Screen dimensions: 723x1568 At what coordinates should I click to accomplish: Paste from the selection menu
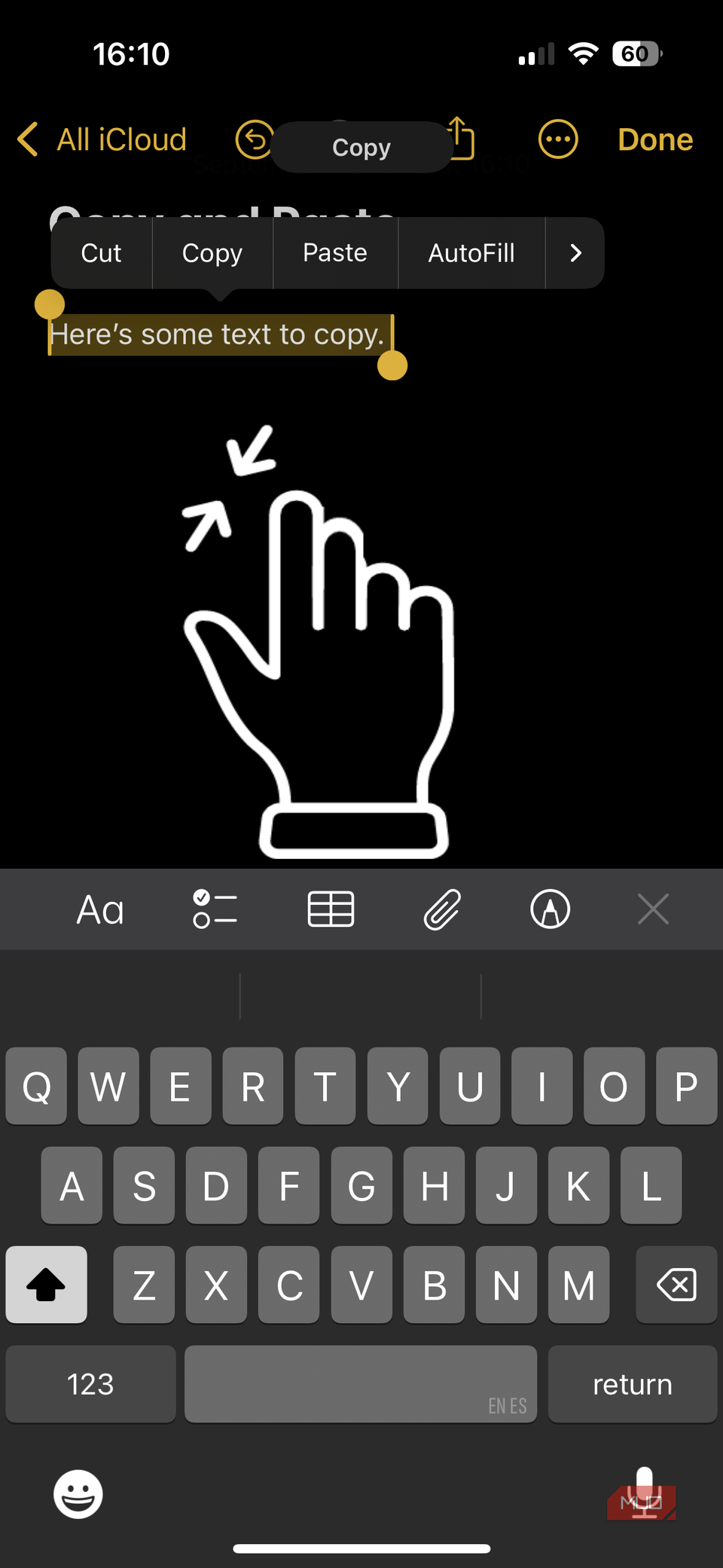tap(335, 253)
